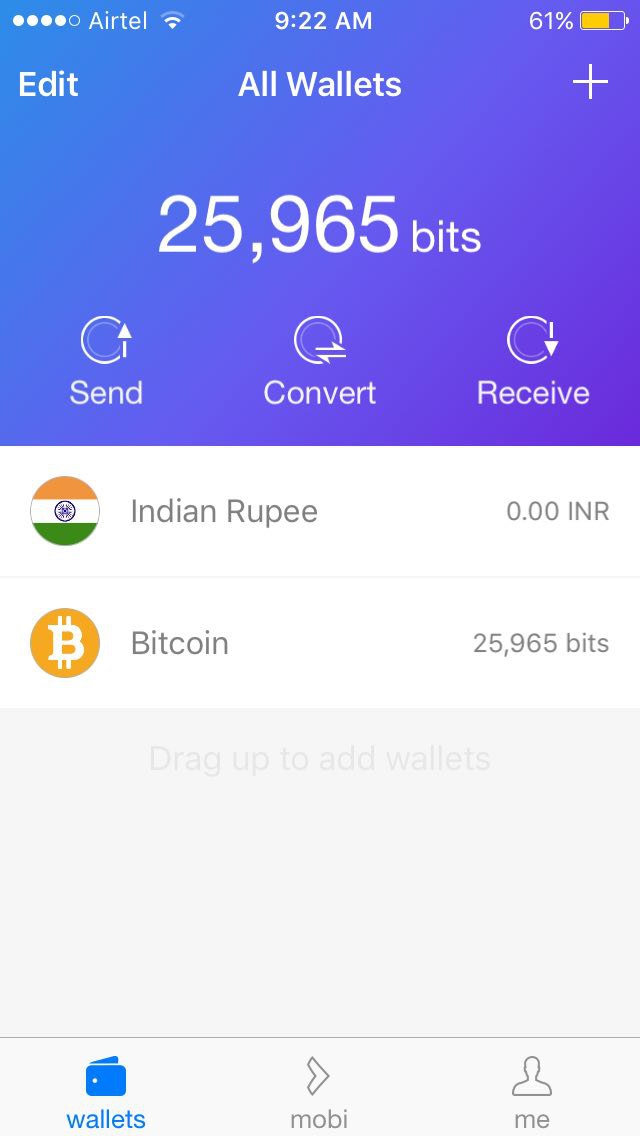Screen dimensions: 640x1136
Task: Open the Indian Rupee wallet
Action: point(320,511)
